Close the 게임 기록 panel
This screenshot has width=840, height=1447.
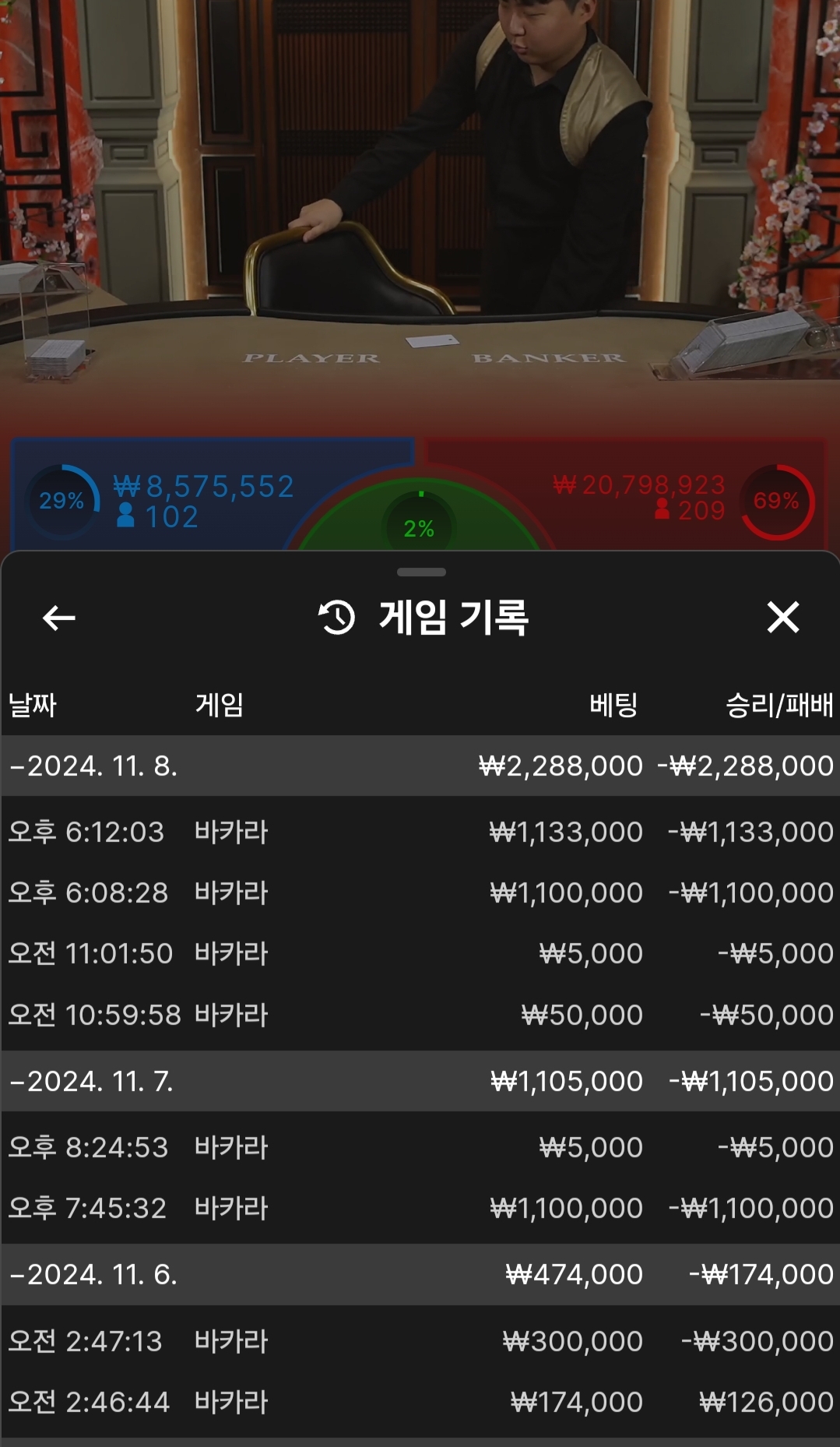coord(782,618)
